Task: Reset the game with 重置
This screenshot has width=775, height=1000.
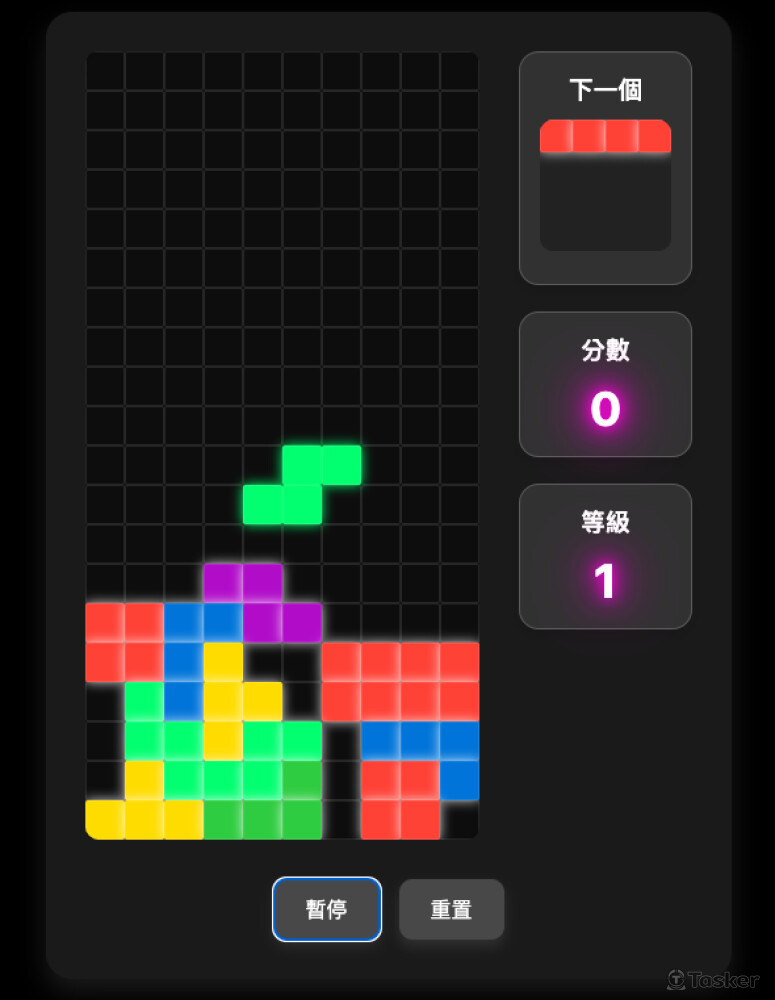Action: tap(451, 909)
